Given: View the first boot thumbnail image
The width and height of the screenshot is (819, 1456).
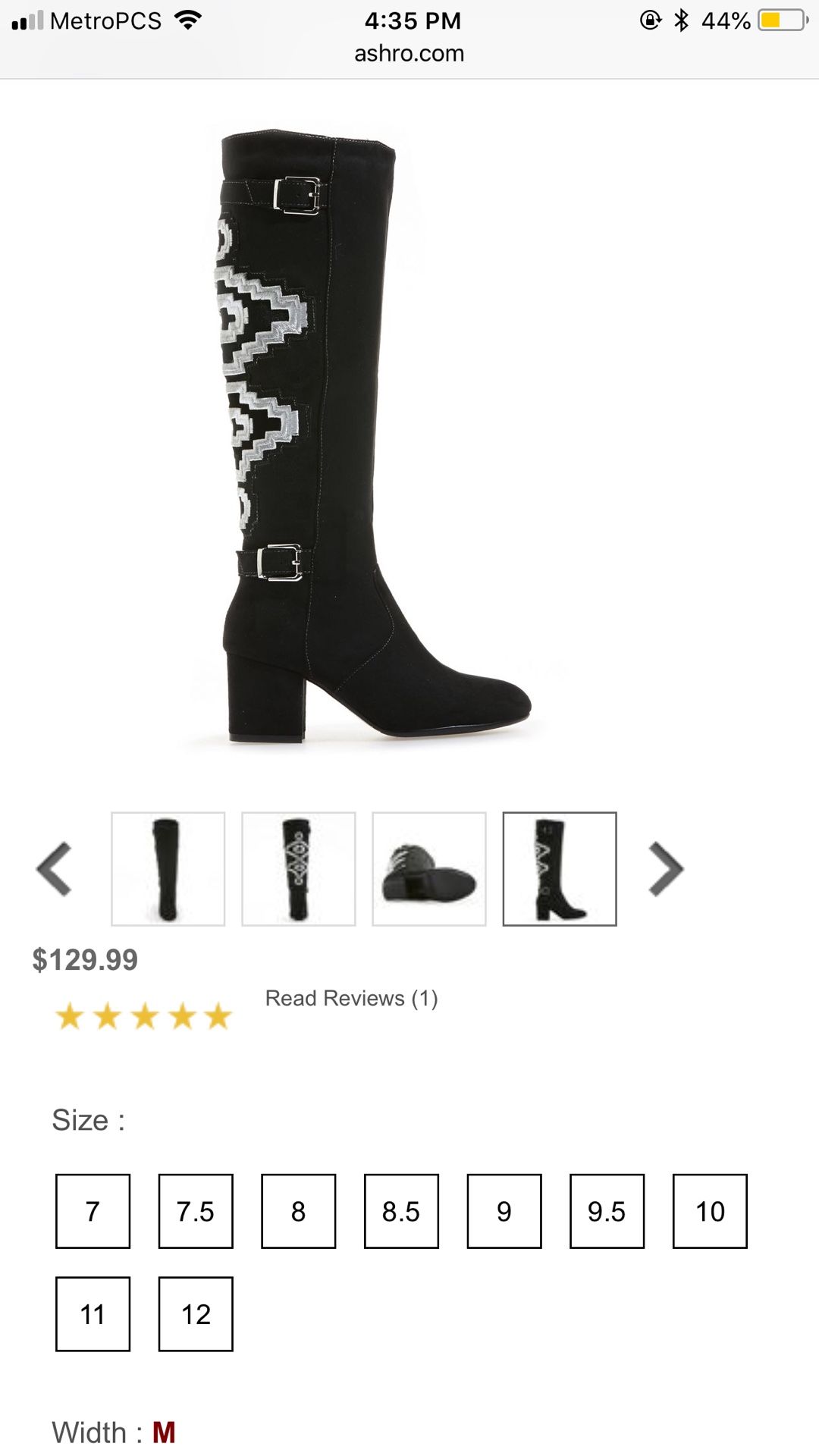Looking at the screenshot, I should (x=168, y=869).
